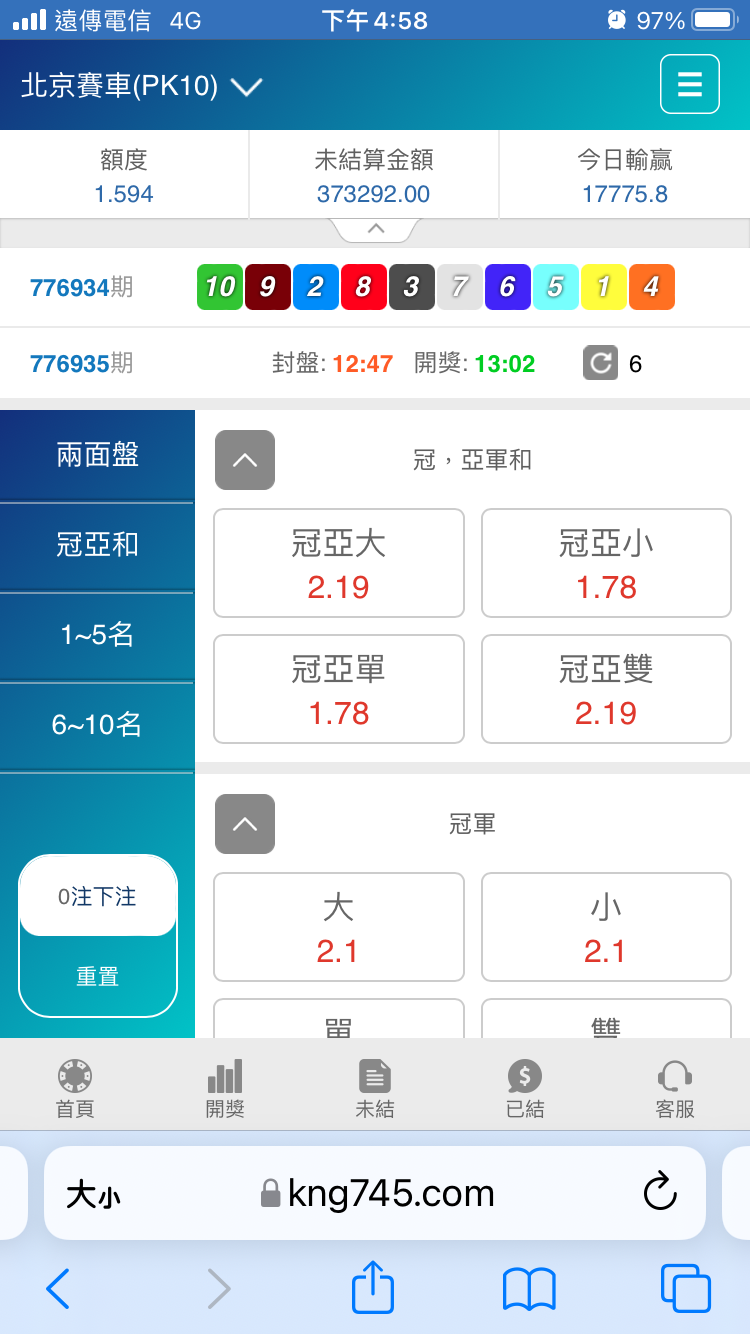Pick the 冠軍 大 2.1 bet
Image resolution: width=750 pixels, height=1334 pixels.
338,927
